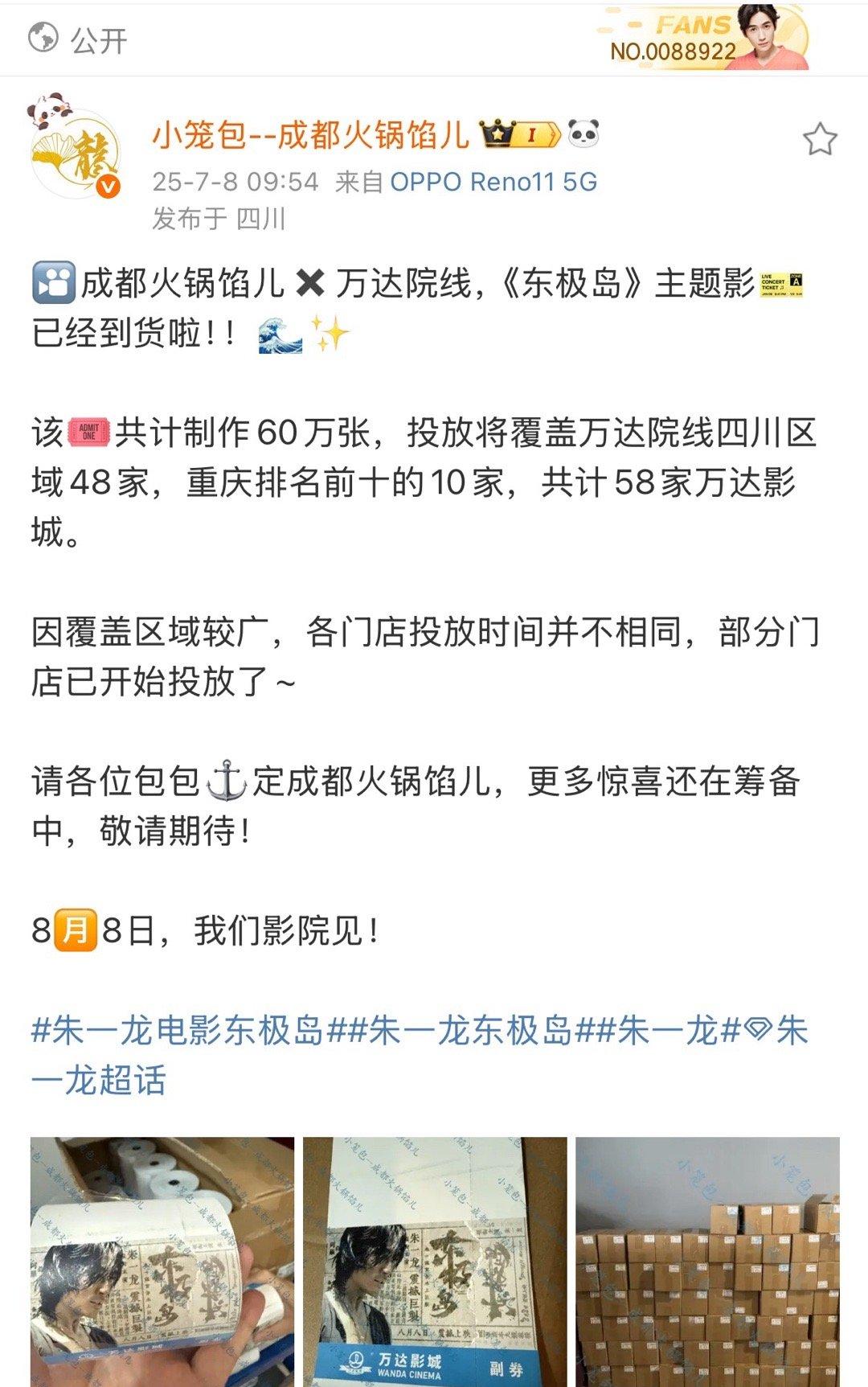Tap the 公开 visibility label

[79, 39]
